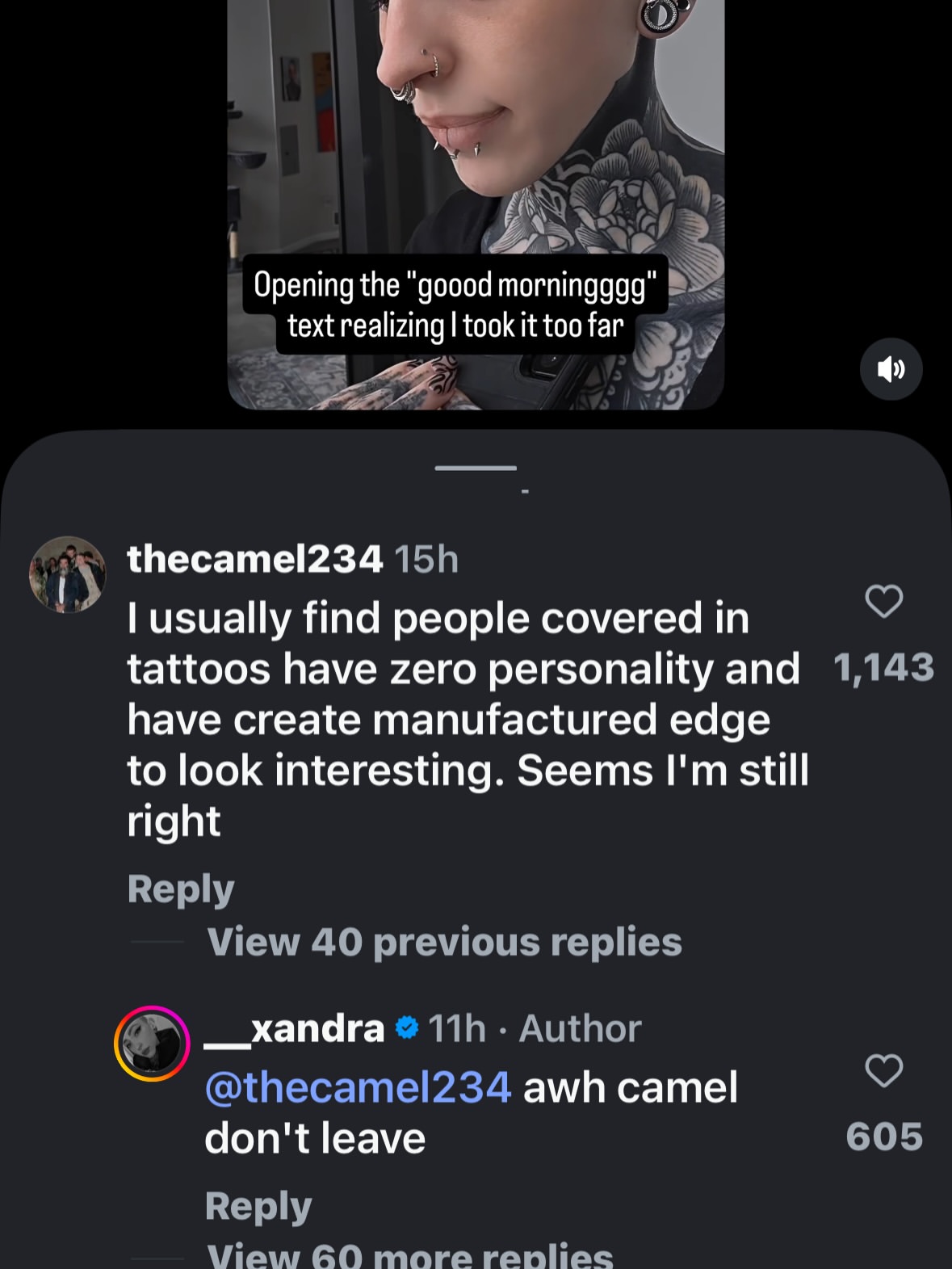Tap the comments sheet drag handle
952x1269 pixels.
(x=476, y=468)
